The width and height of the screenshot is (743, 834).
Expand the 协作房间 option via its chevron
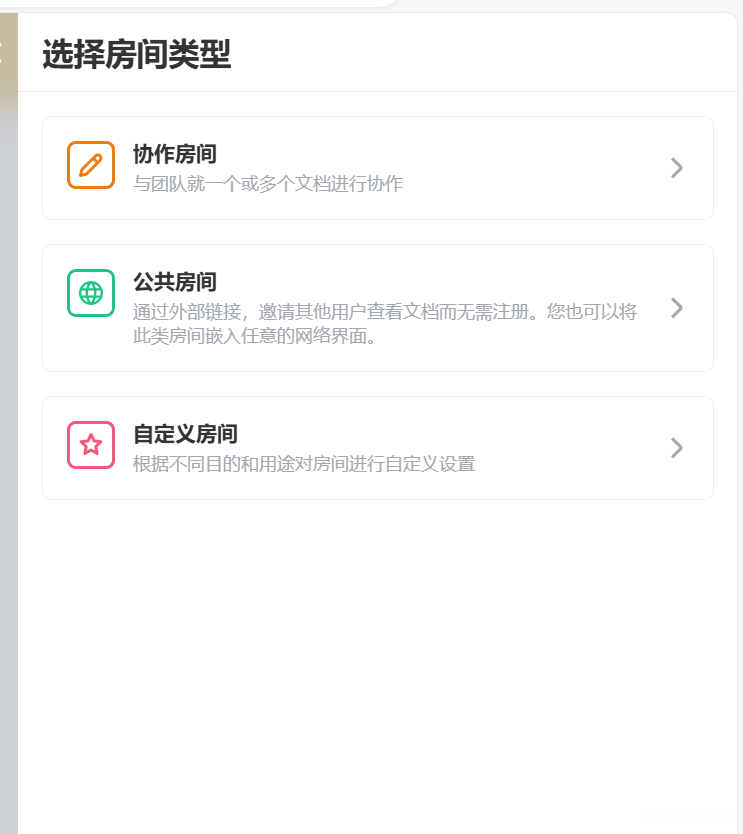[677, 167]
